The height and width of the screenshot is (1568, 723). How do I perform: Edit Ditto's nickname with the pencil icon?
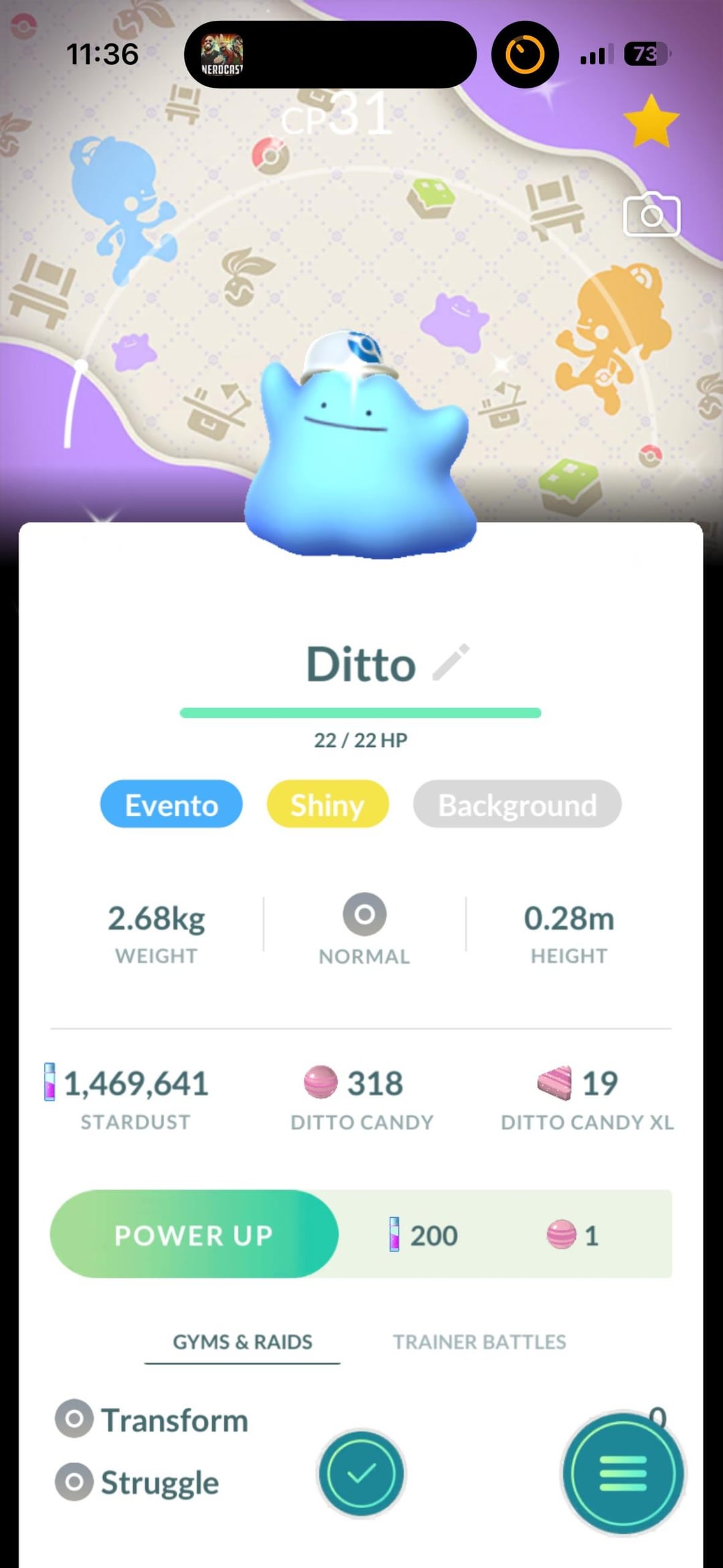tap(451, 663)
